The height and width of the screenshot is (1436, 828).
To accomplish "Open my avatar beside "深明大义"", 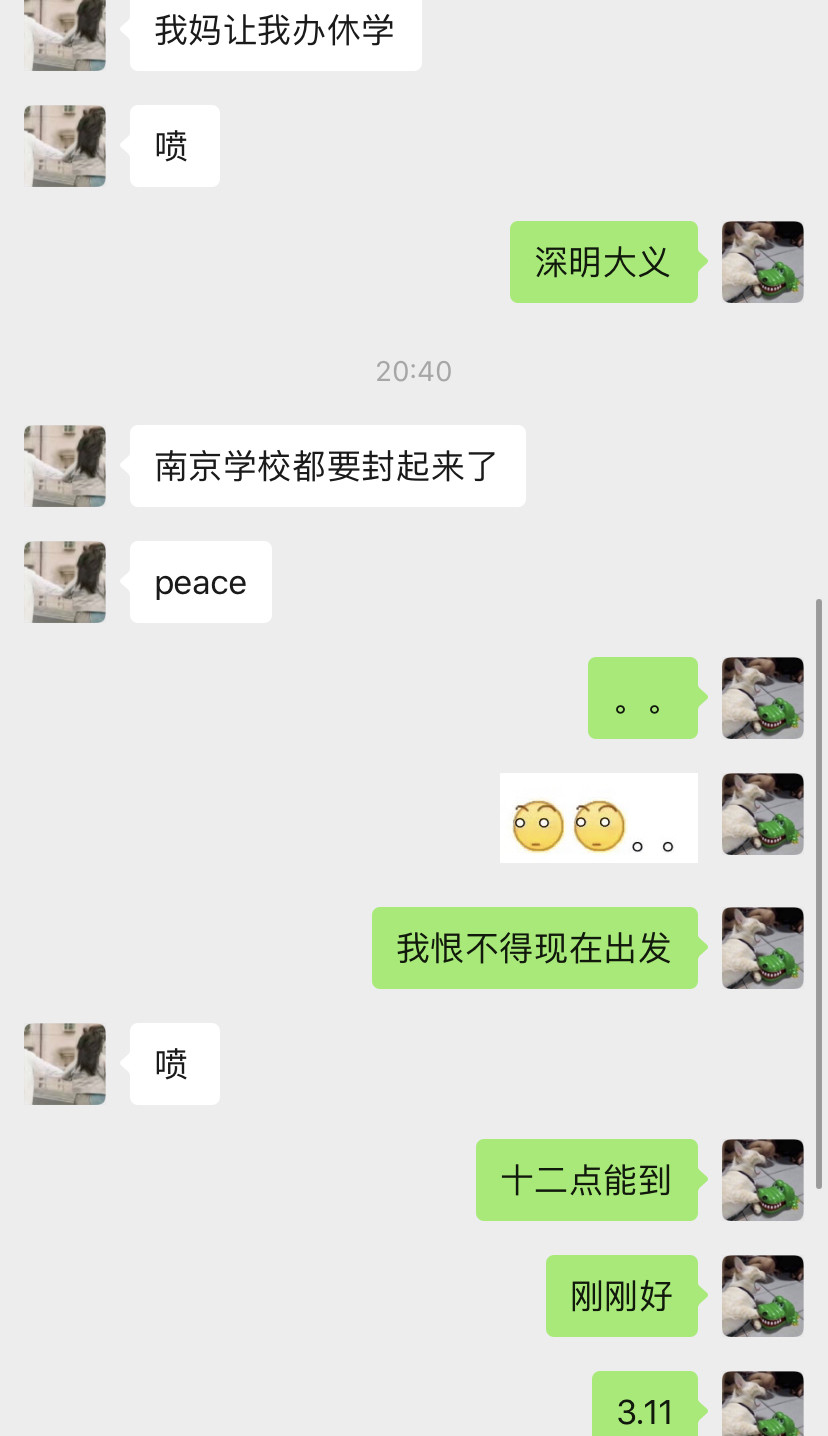I will pos(763,262).
